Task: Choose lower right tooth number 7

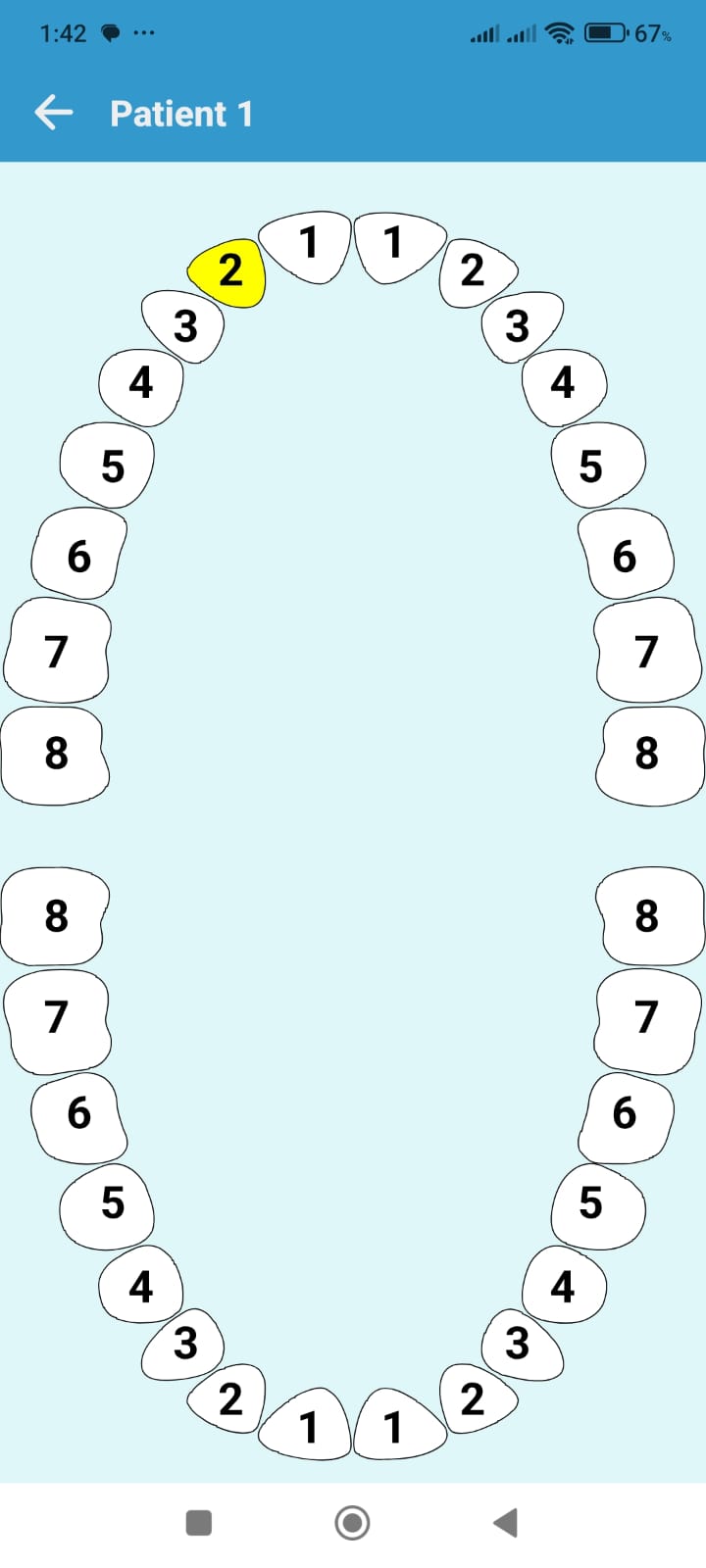Action: 646,1017
